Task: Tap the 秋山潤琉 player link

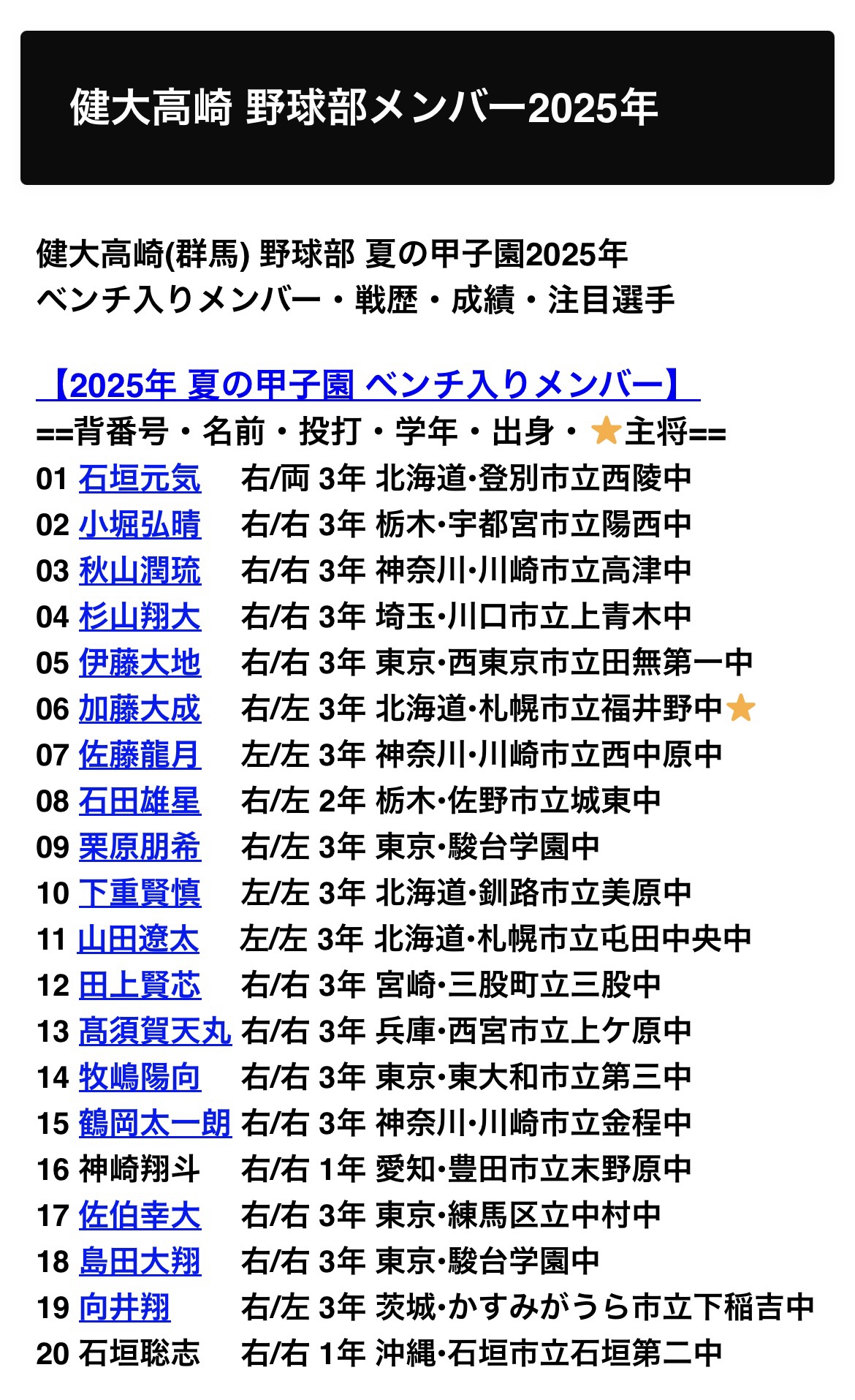Action: point(140,570)
